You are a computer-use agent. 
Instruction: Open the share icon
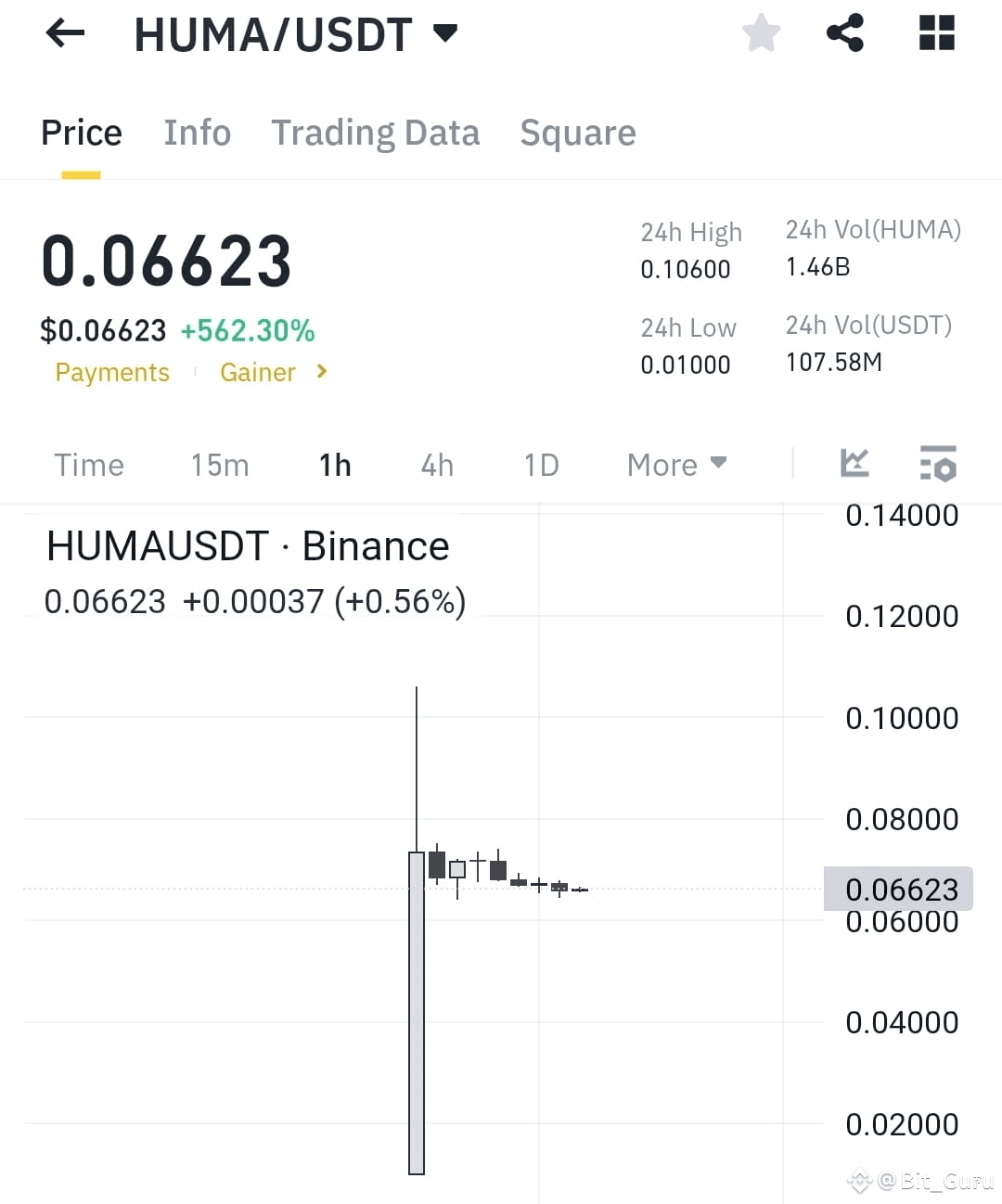[845, 33]
